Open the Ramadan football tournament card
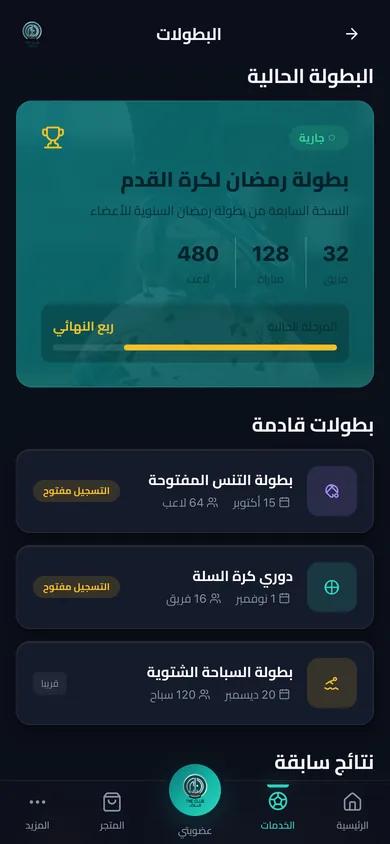The image size is (390, 844). click(x=195, y=244)
